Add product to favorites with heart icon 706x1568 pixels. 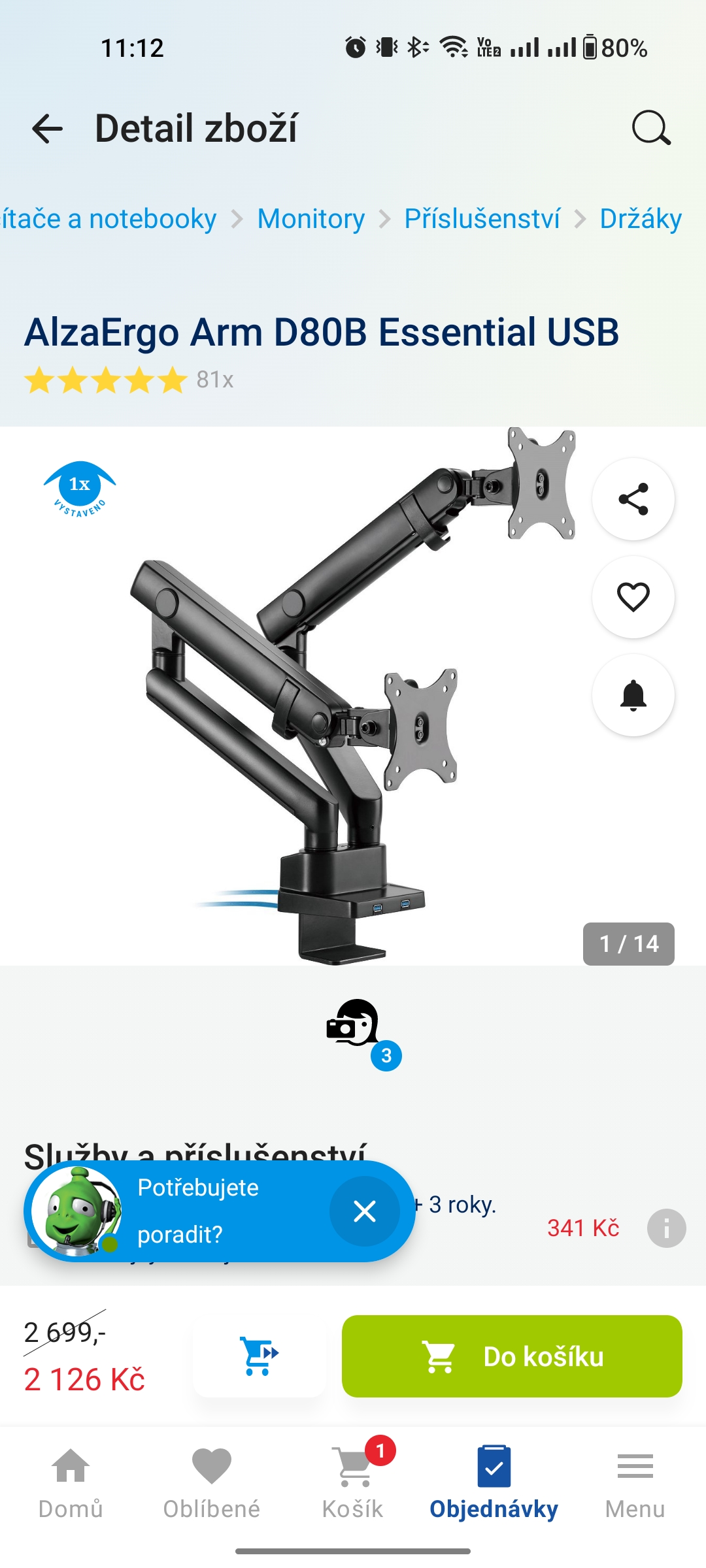point(633,597)
